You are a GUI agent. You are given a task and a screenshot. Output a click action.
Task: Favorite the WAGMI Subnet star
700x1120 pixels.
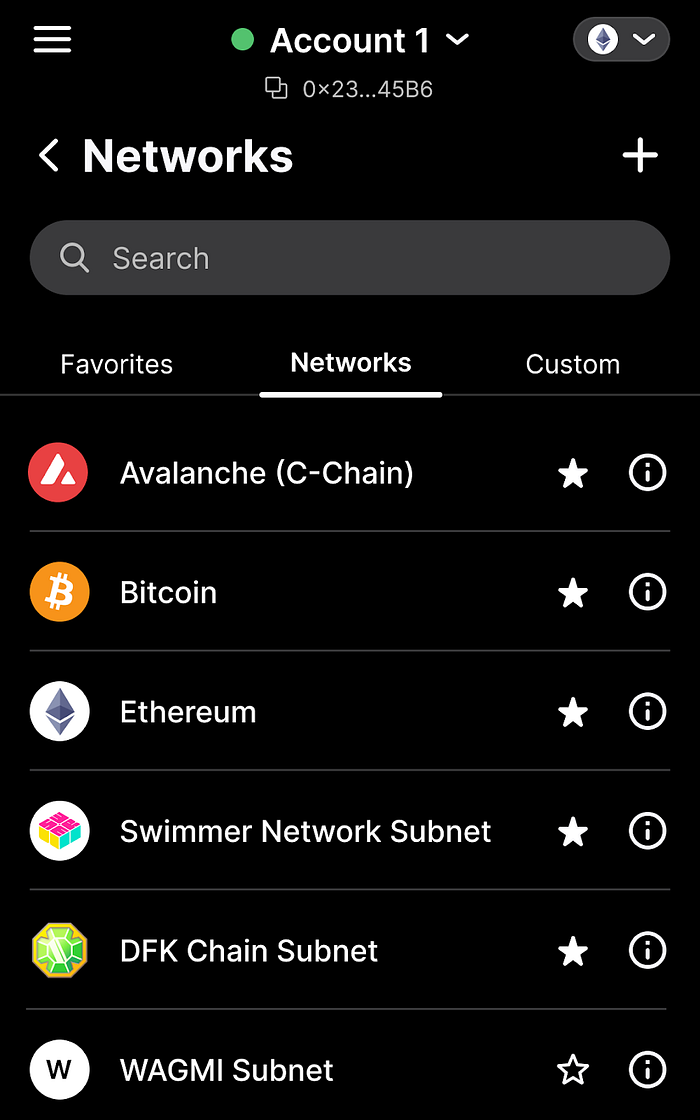tap(573, 1070)
